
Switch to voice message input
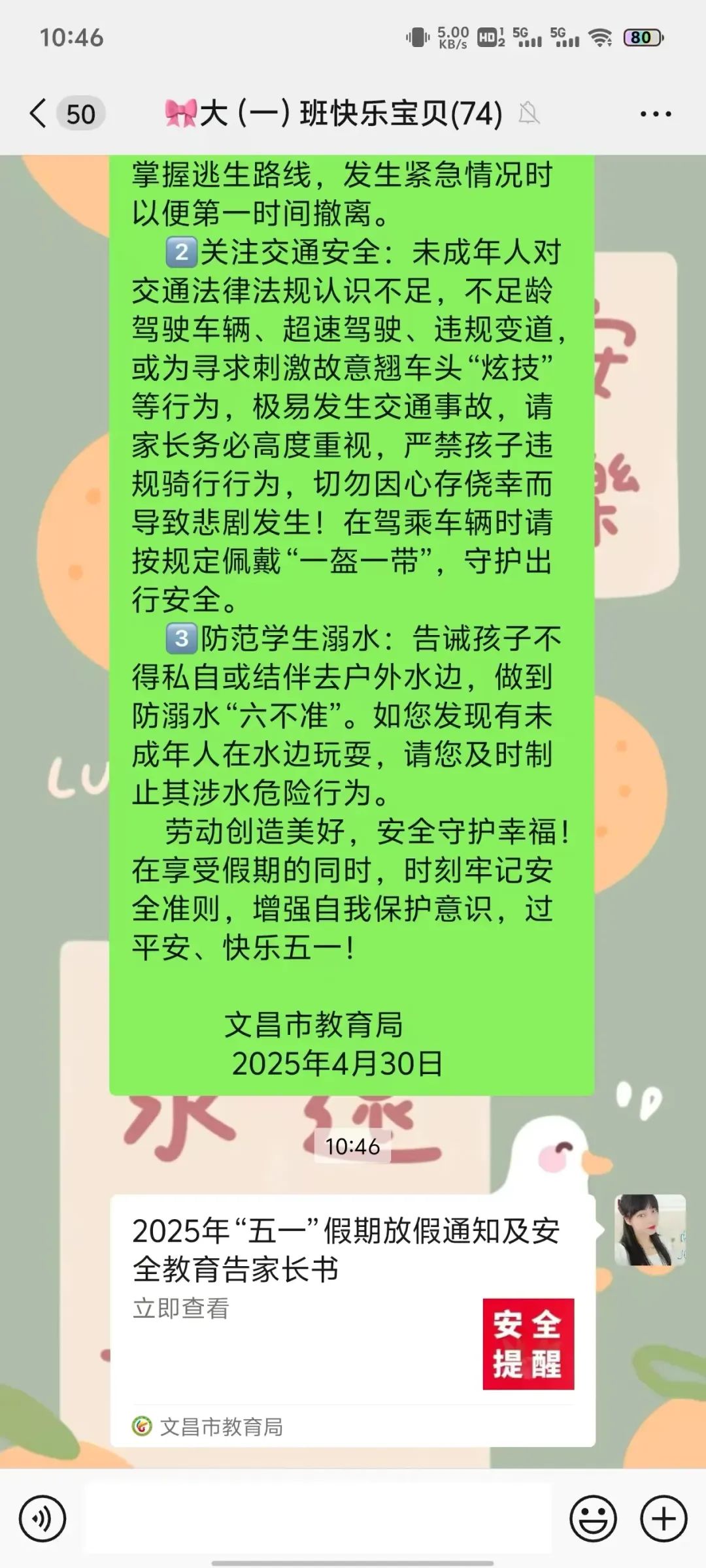point(42,1519)
